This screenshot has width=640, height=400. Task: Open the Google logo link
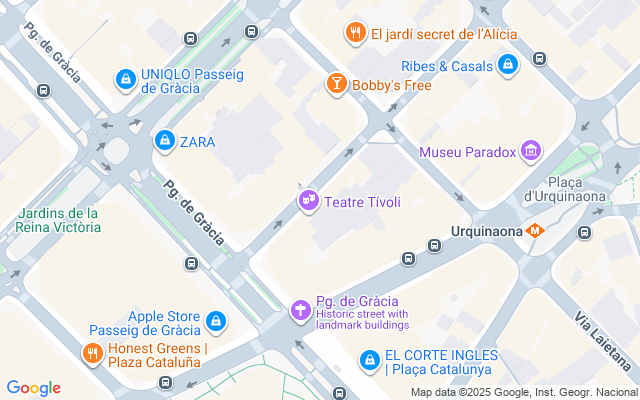click(x=34, y=388)
